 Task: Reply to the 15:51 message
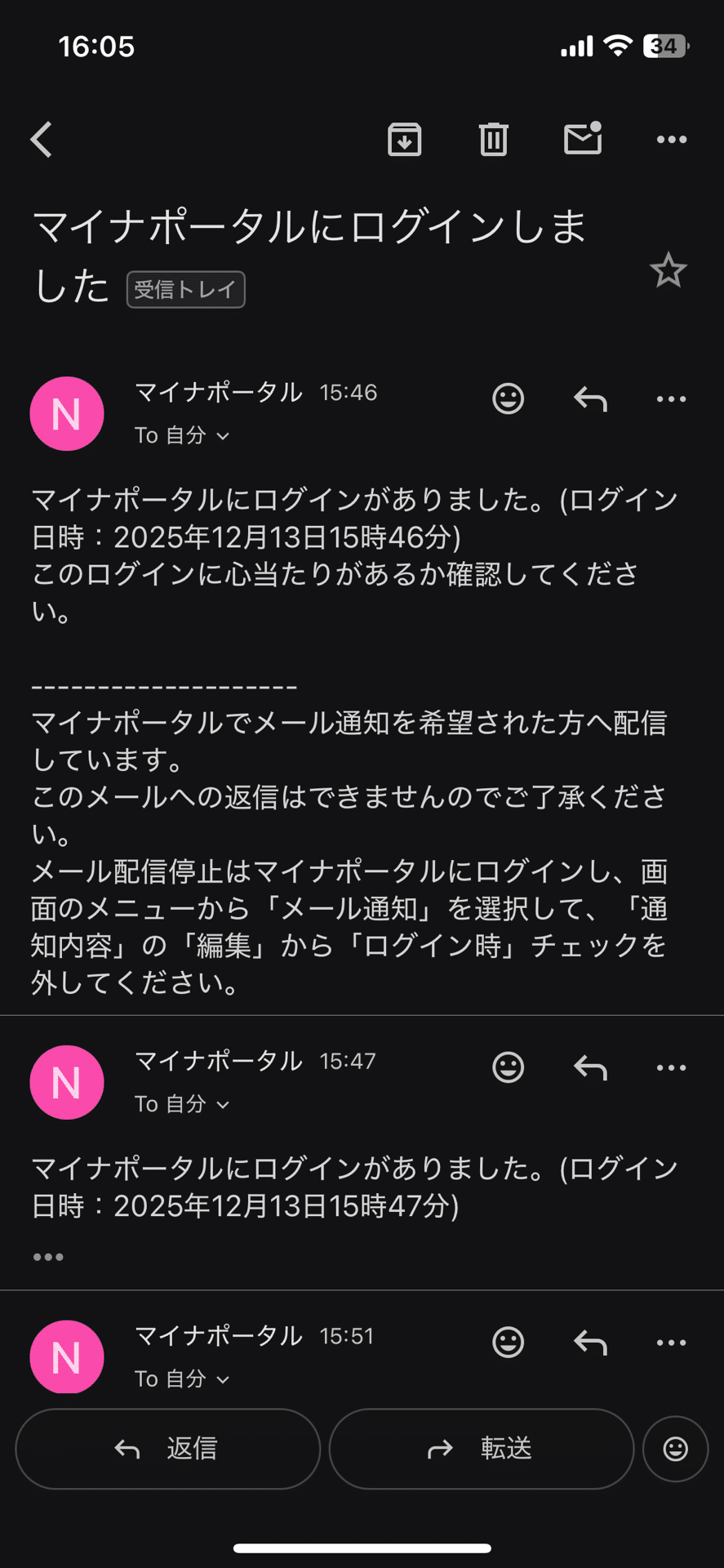(x=589, y=1342)
